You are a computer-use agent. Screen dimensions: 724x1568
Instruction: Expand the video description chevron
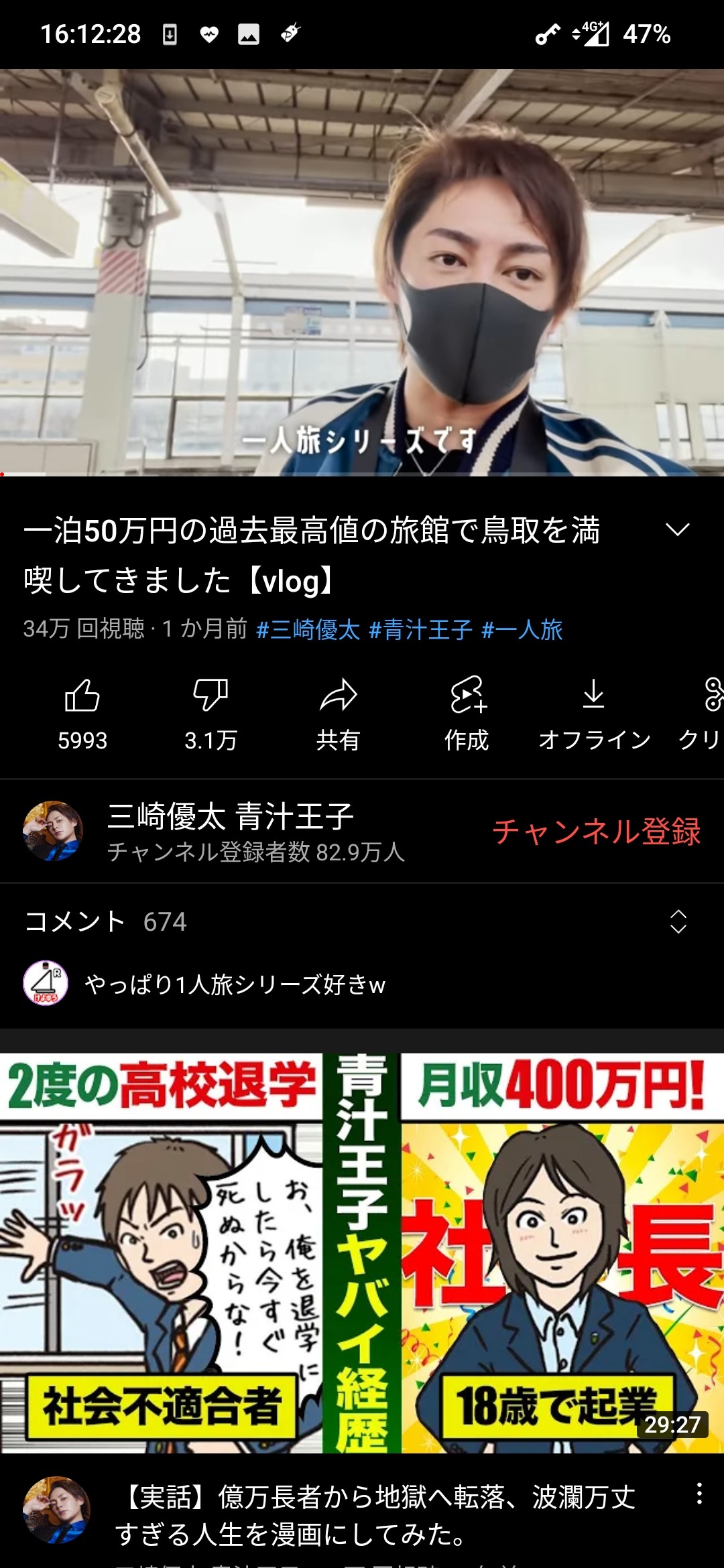pos(678,530)
